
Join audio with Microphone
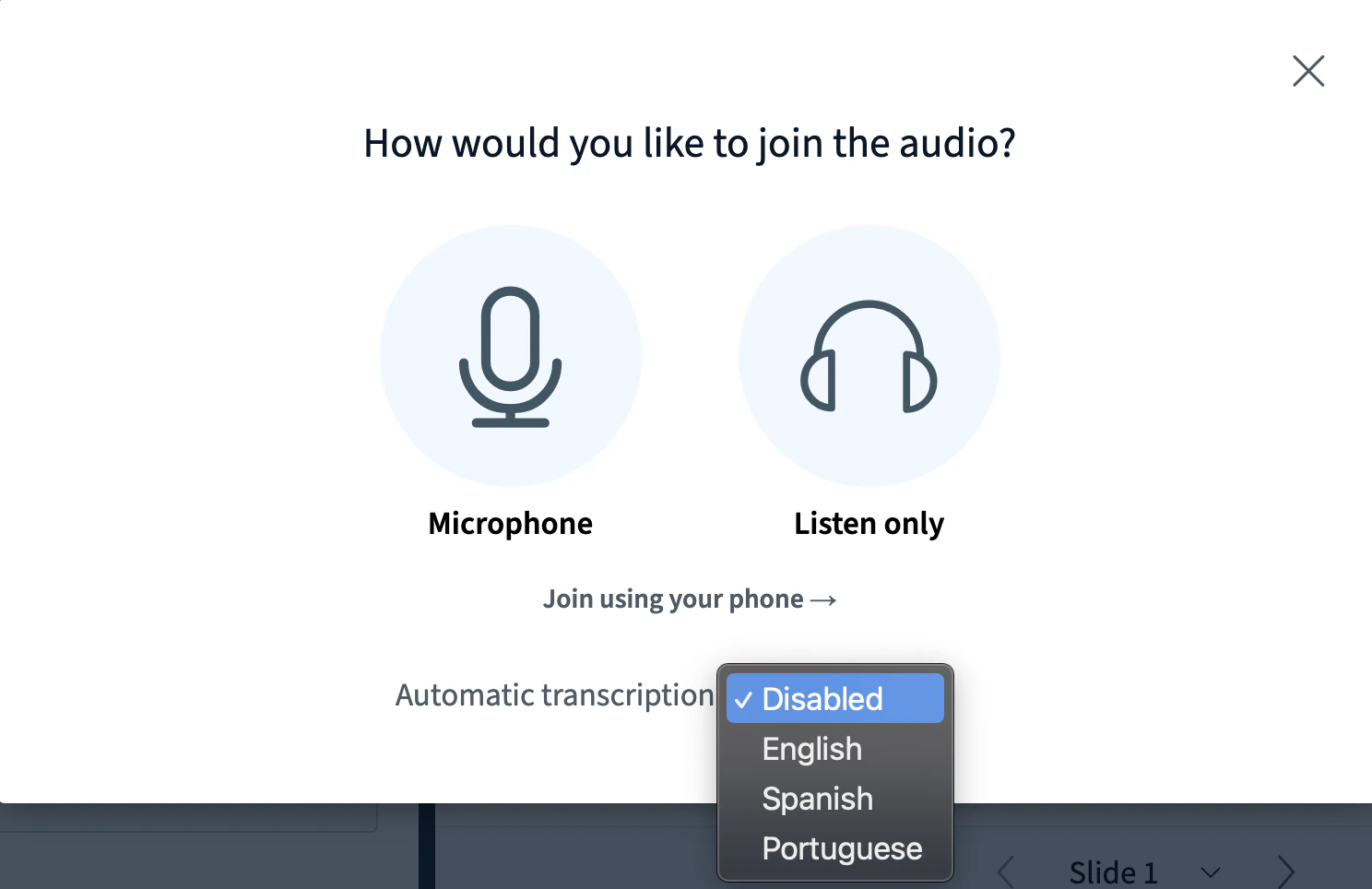pyautogui.click(x=510, y=357)
